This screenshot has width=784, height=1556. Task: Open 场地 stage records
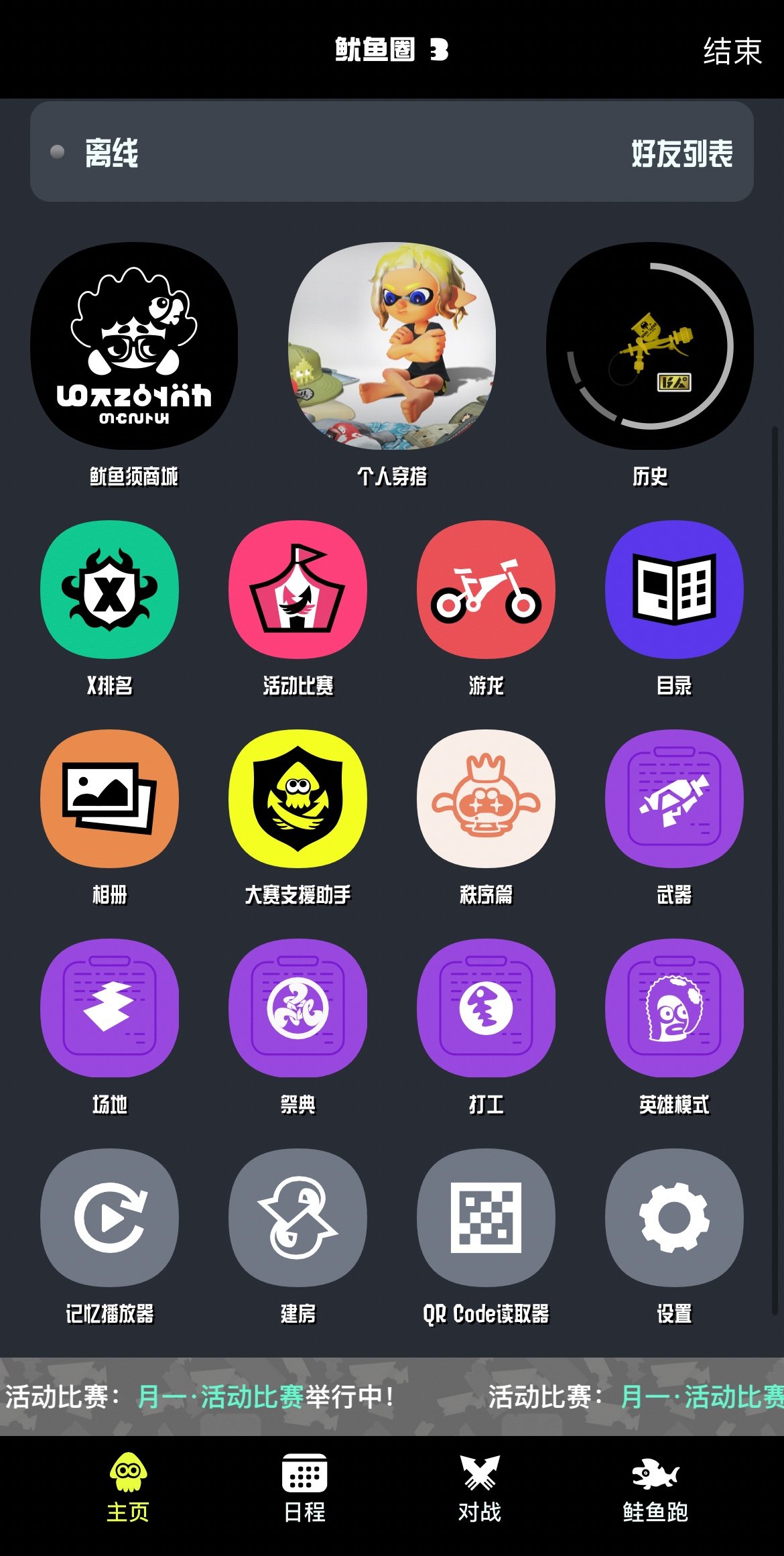coord(109,1008)
